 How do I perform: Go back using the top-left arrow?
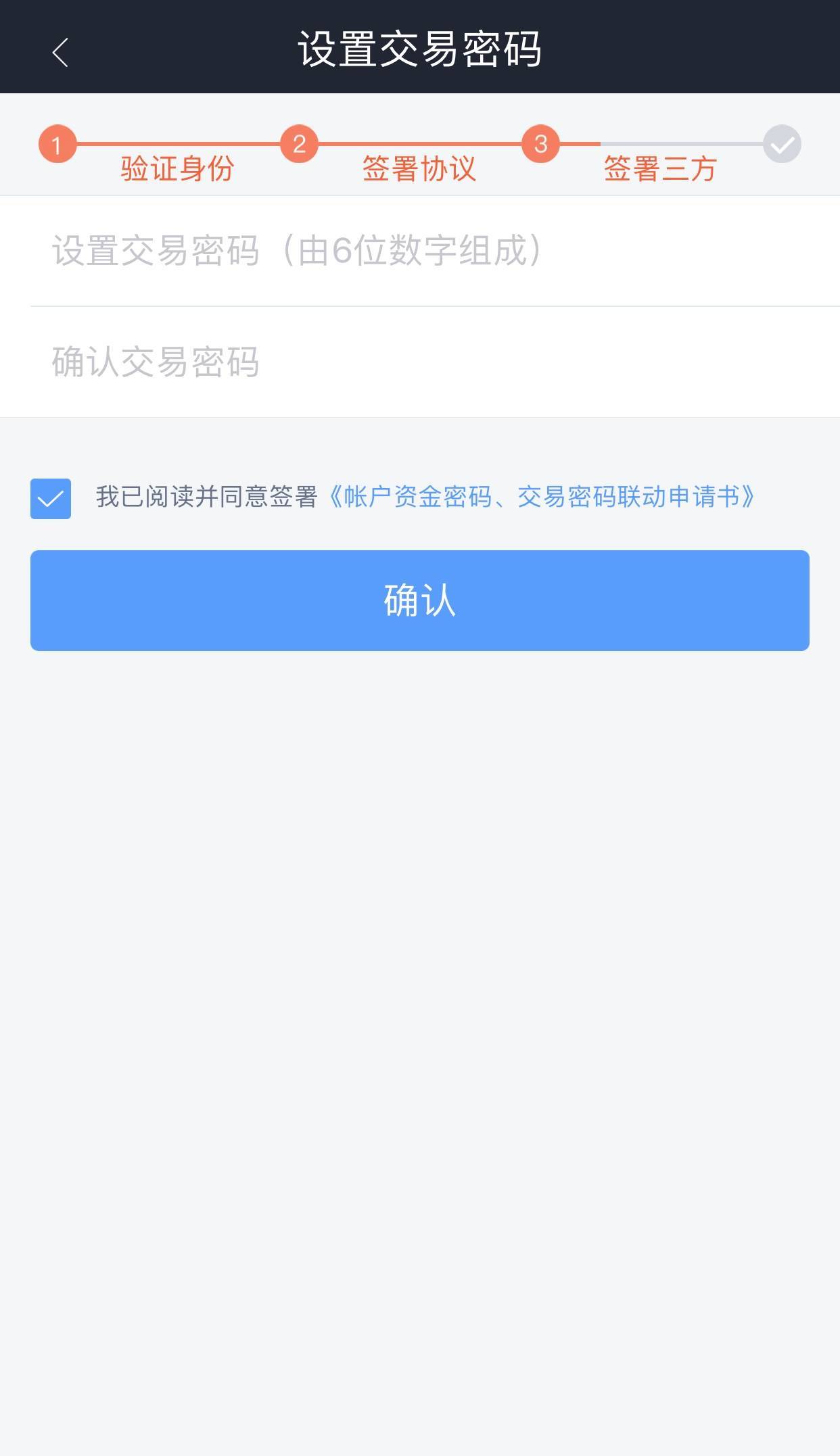pyautogui.click(x=60, y=53)
